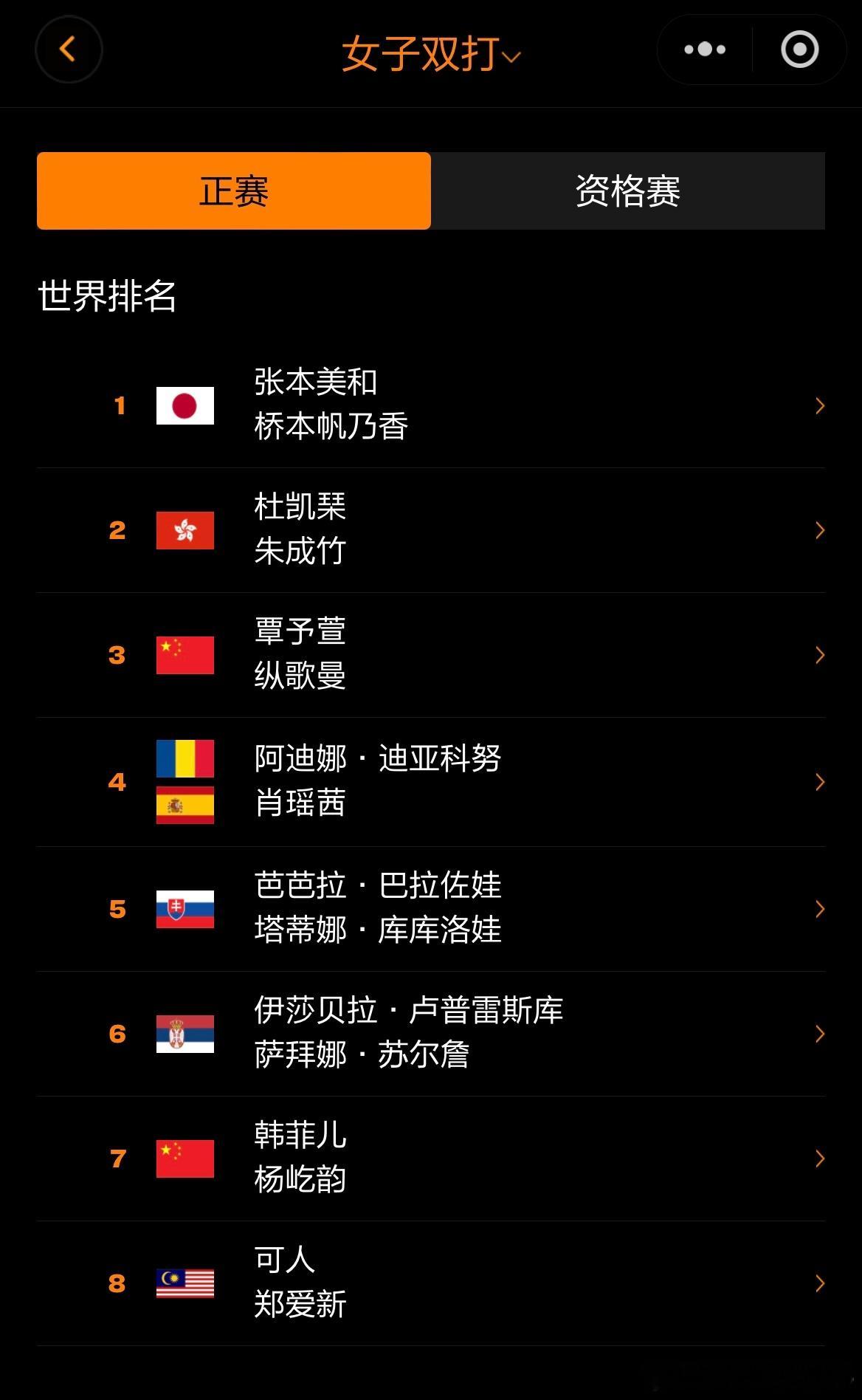Open the pair 杜凯琹 and 朱成竹
862x1400 pixels.
(x=431, y=530)
